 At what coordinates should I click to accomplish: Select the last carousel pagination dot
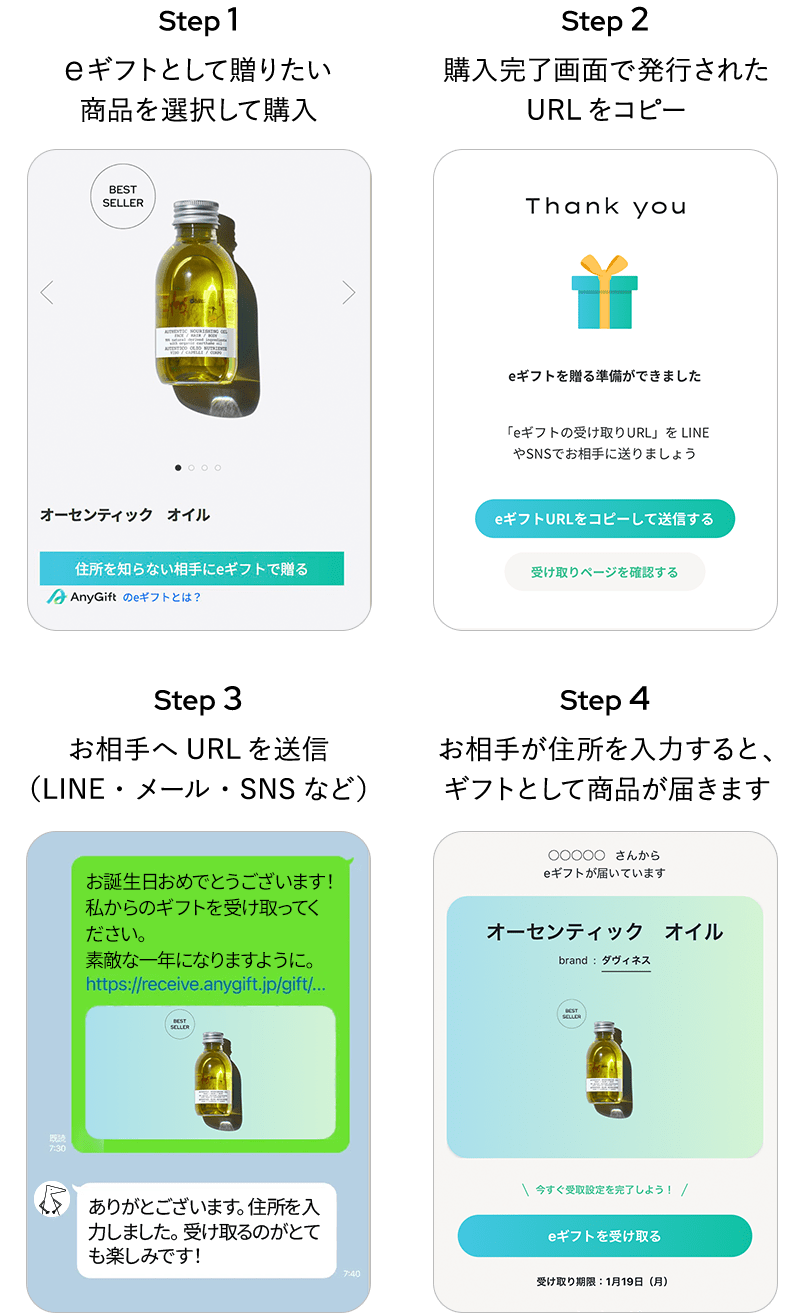click(216, 466)
